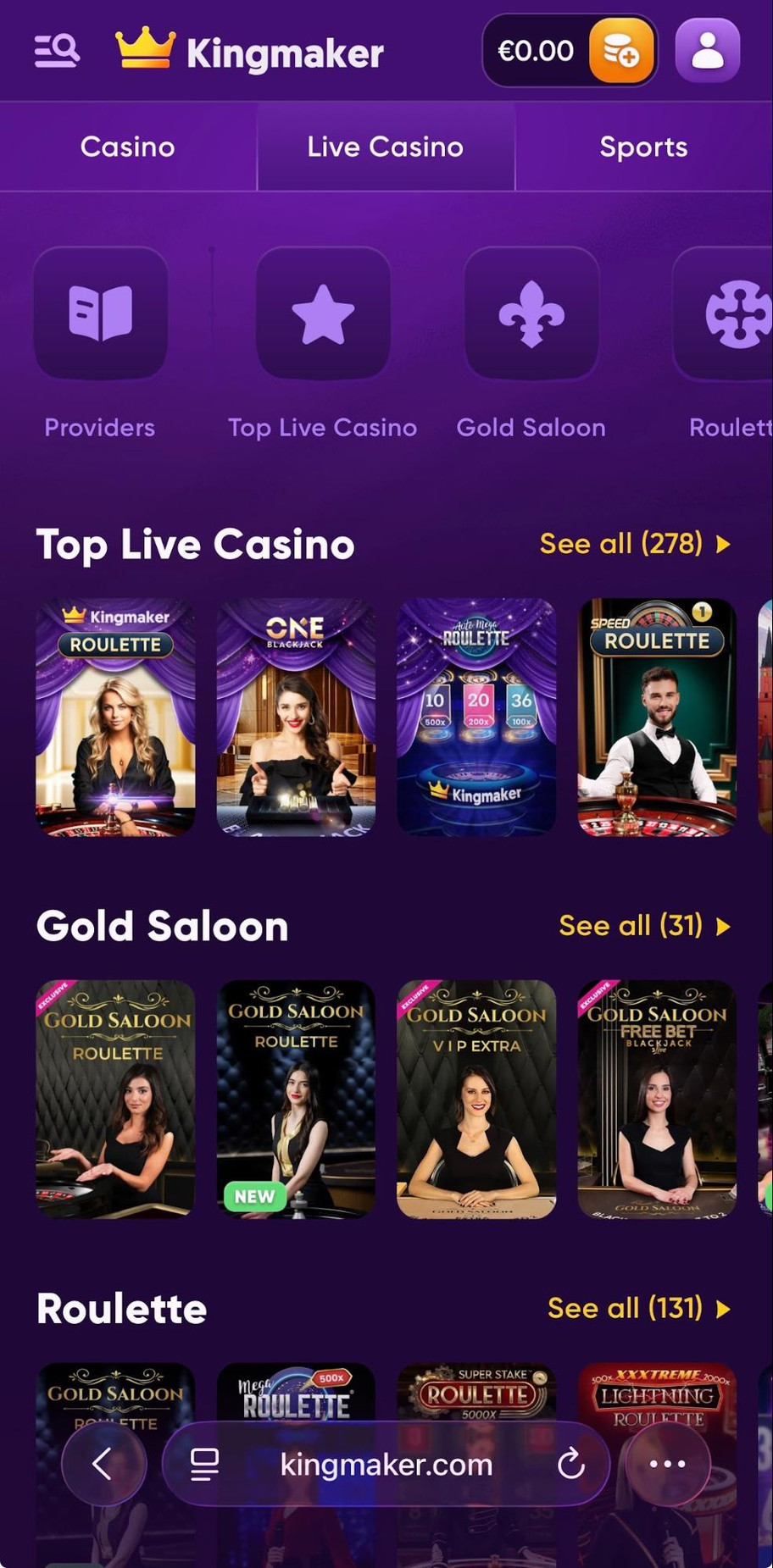This screenshot has height=1568, width=773.
Task: Open ONE Blackjack game
Action: pyautogui.click(x=296, y=717)
